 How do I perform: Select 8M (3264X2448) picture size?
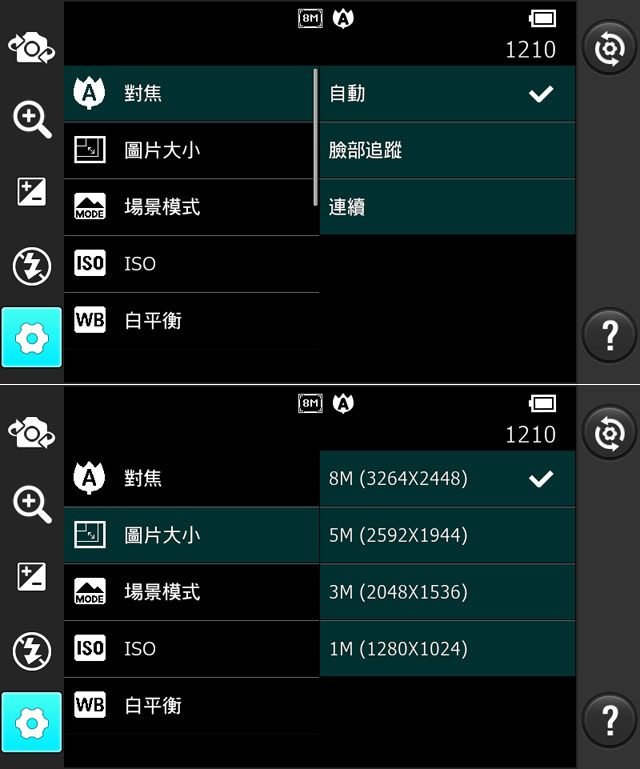click(x=447, y=479)
